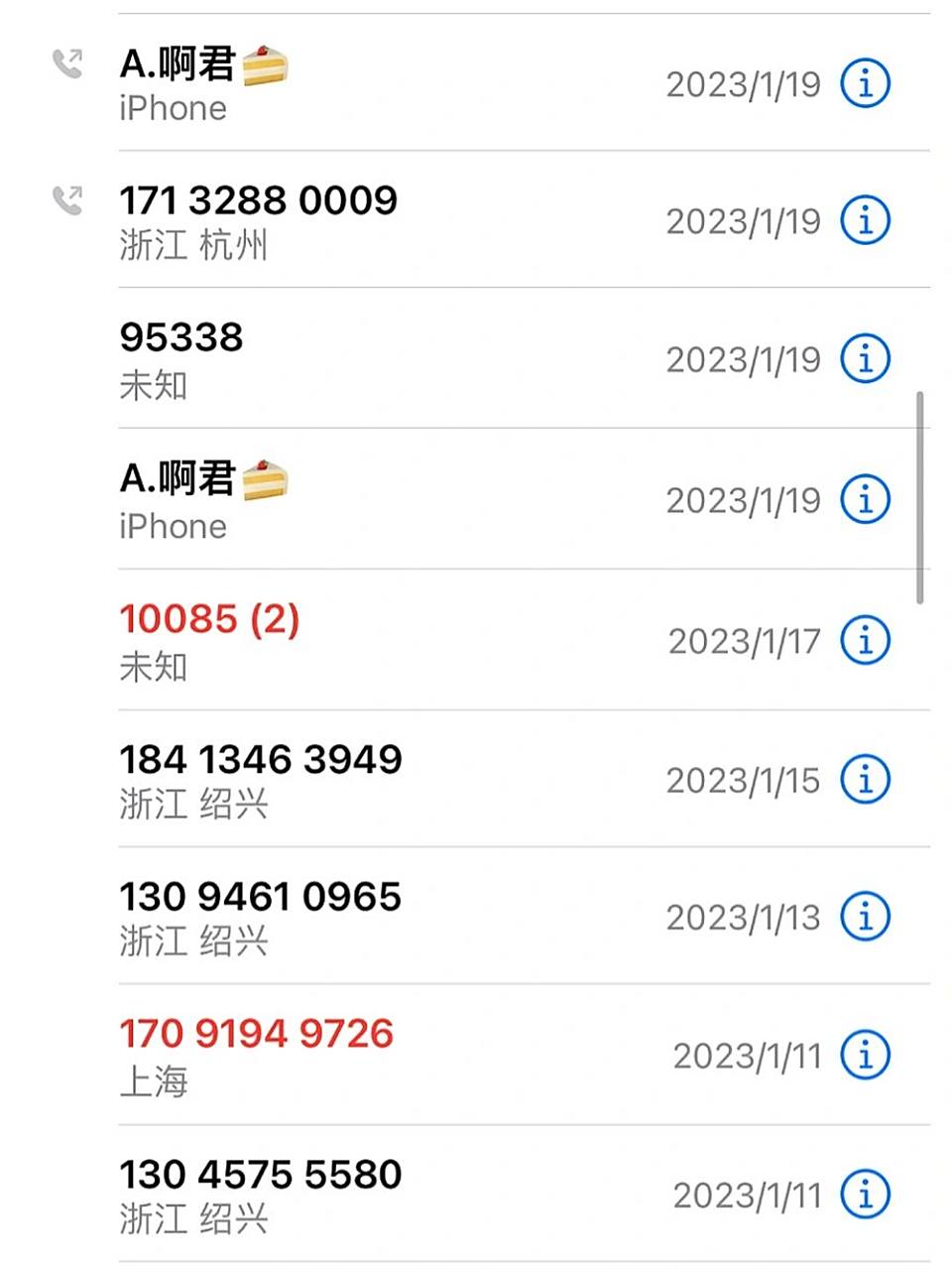Open info icon for 95338

click(864, 359)
